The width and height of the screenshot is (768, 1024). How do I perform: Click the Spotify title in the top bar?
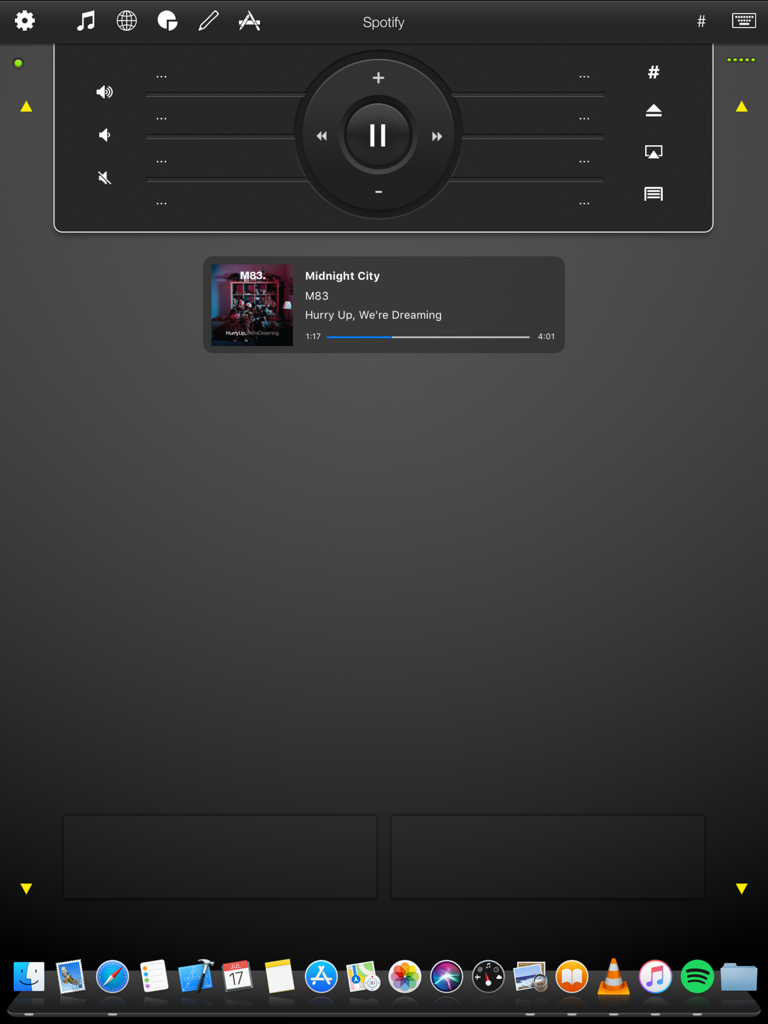click(383, 21)
